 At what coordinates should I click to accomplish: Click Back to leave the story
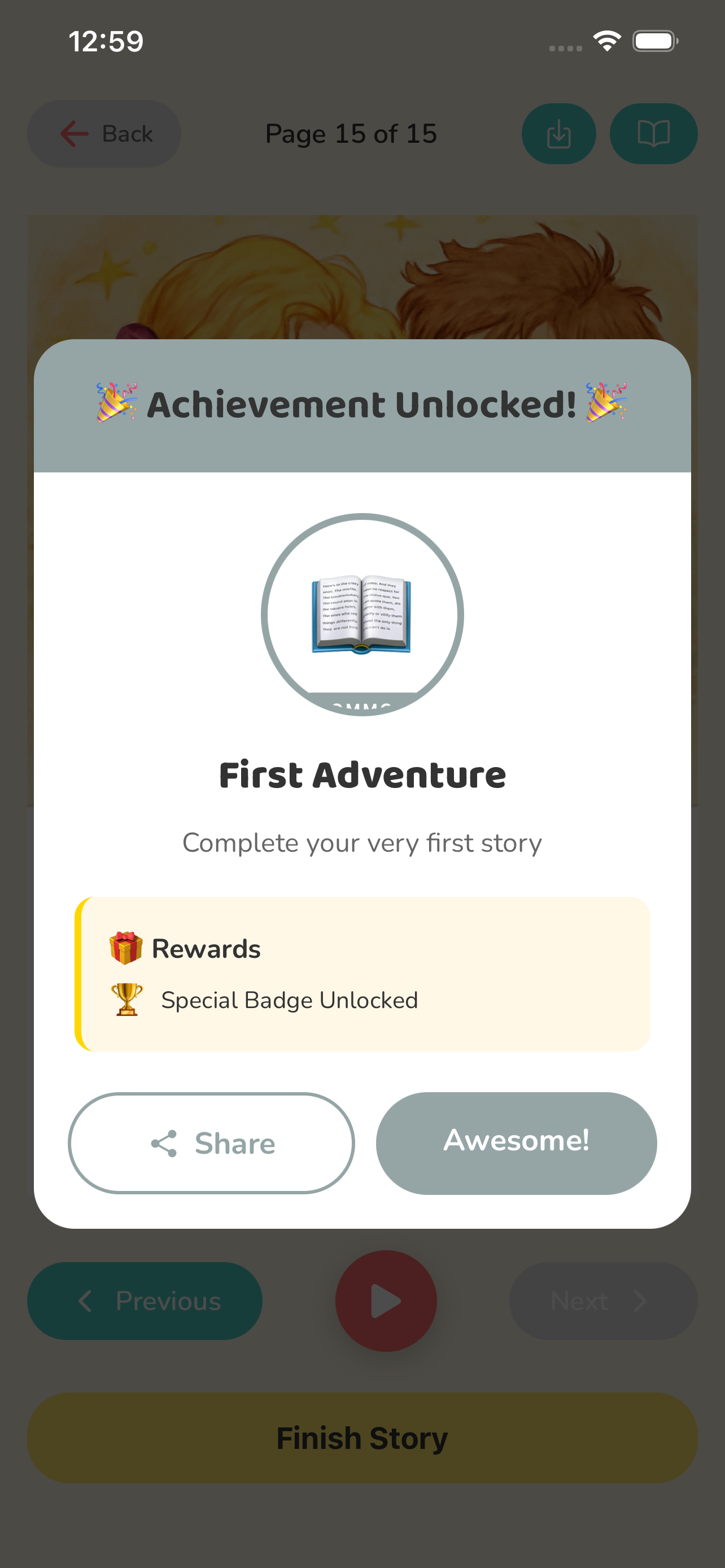[x=103, y=133]
